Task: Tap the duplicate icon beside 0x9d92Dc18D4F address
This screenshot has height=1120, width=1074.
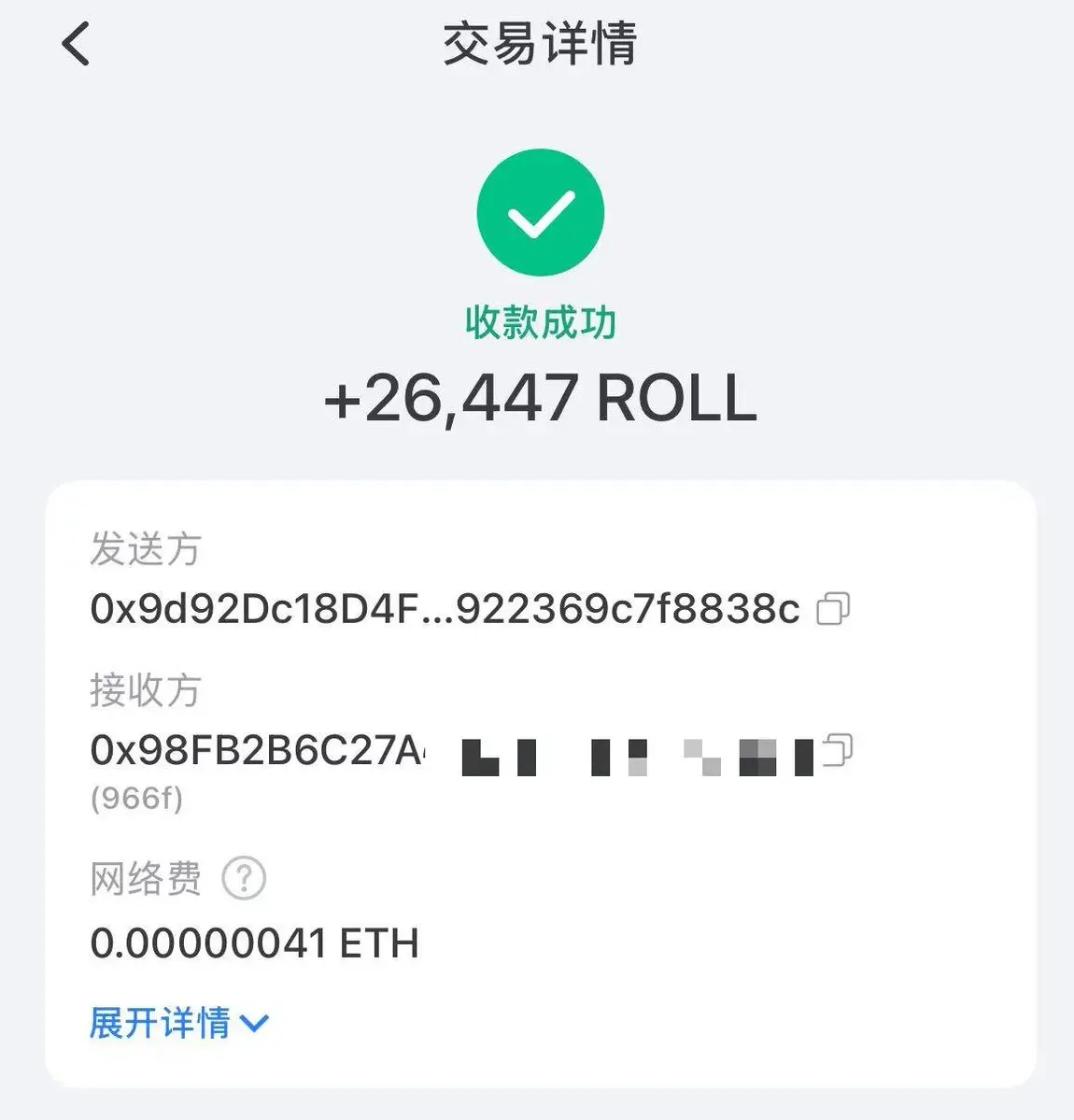Action: (834, 608)
